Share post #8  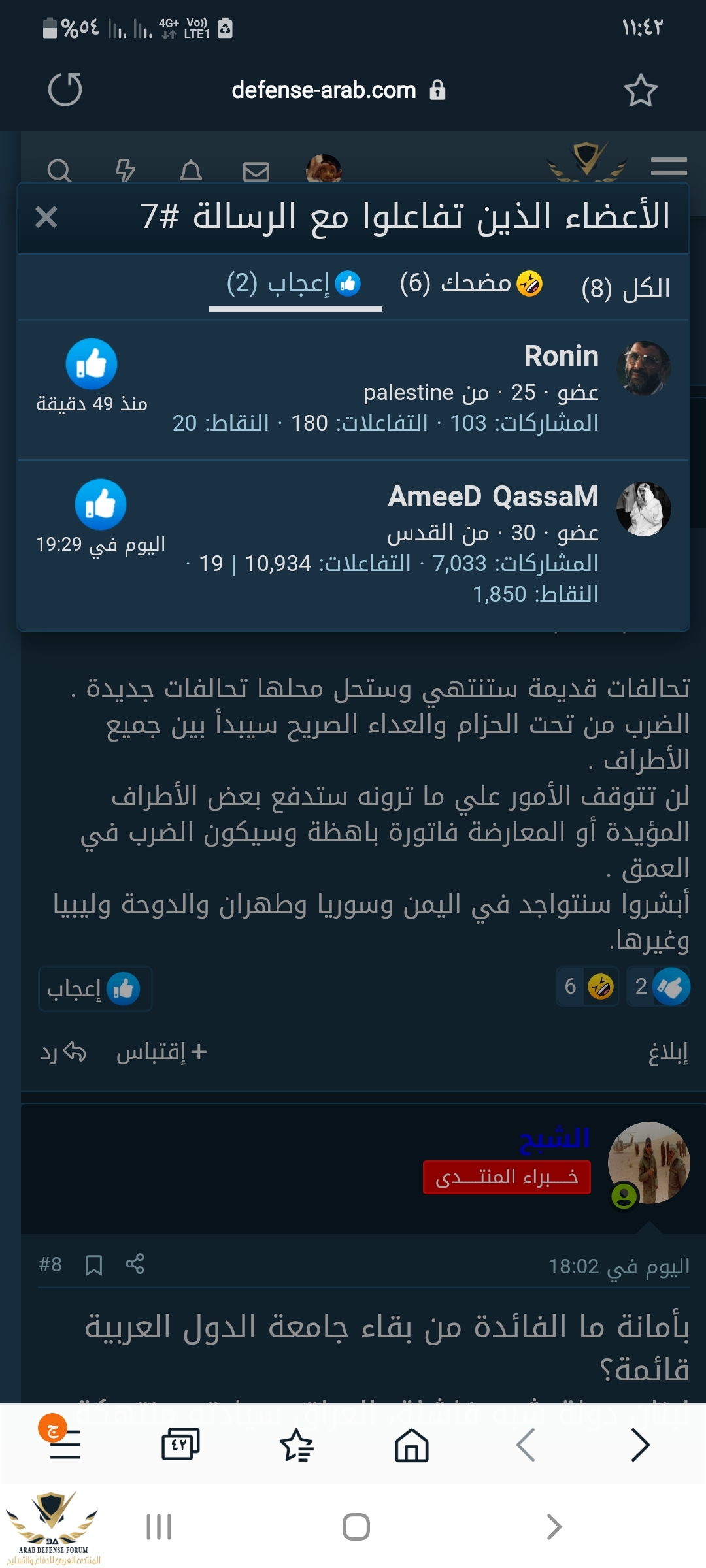[x=135, y=1264]
